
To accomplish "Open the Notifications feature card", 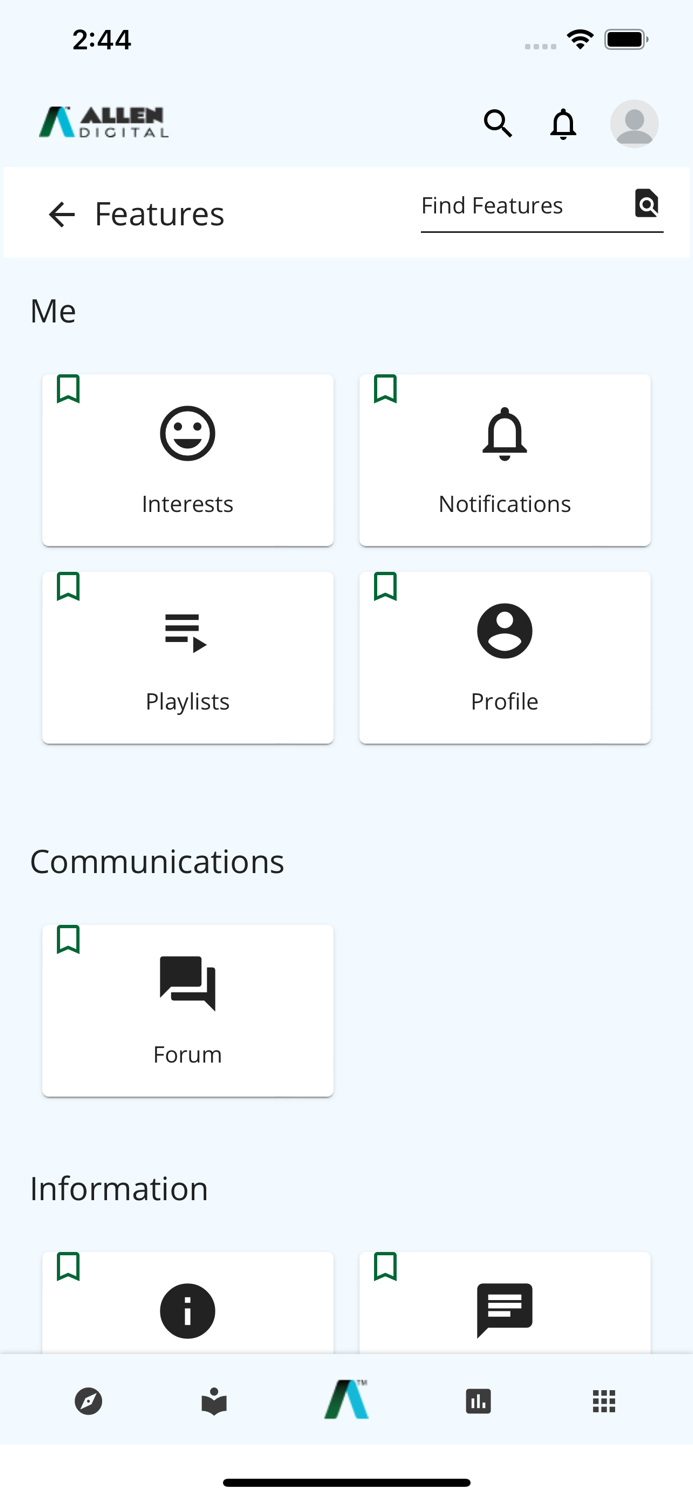I will point(505,460).
